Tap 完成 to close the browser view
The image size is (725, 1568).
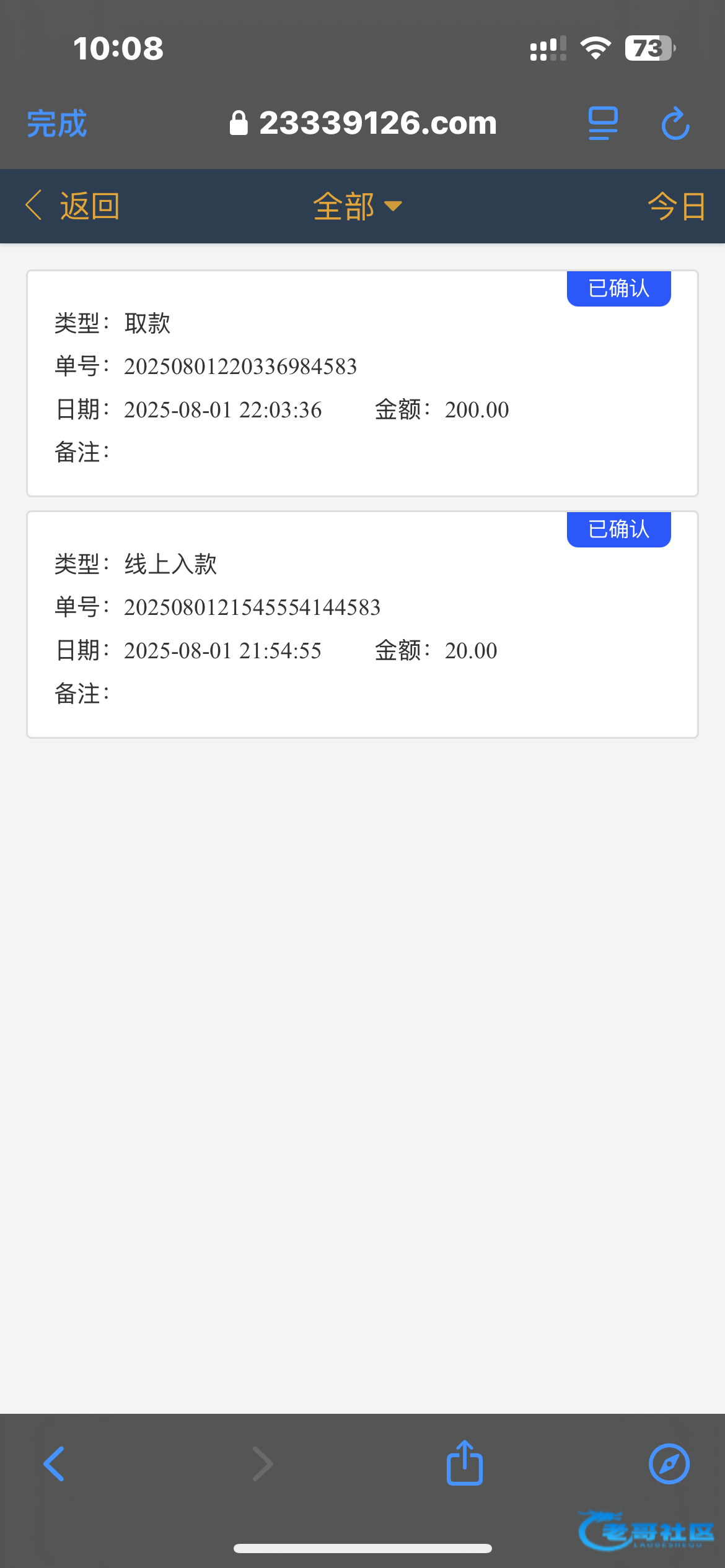click(x=56, y=123)
